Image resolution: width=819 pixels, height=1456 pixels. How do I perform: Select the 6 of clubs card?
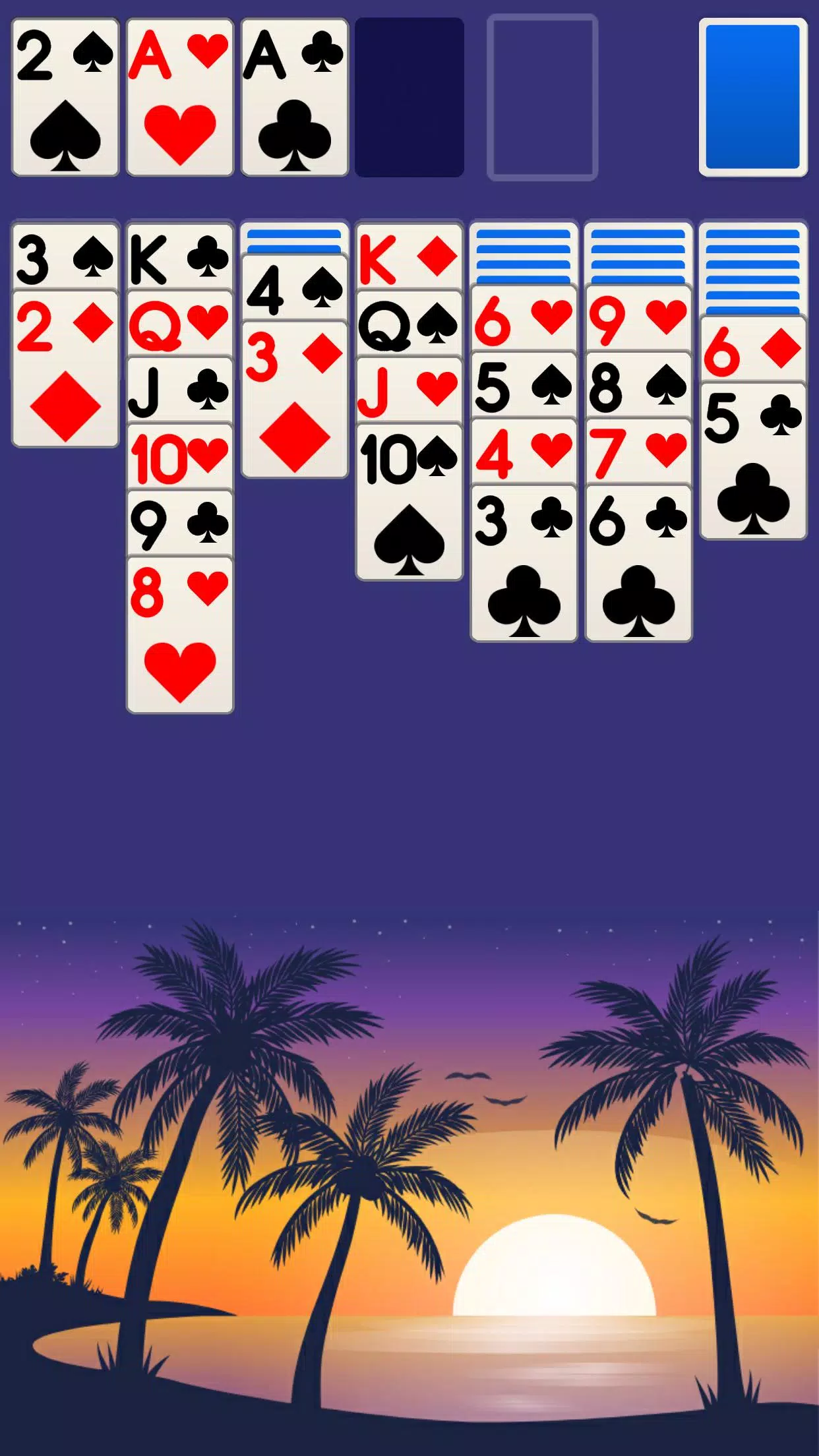point(638,564)
